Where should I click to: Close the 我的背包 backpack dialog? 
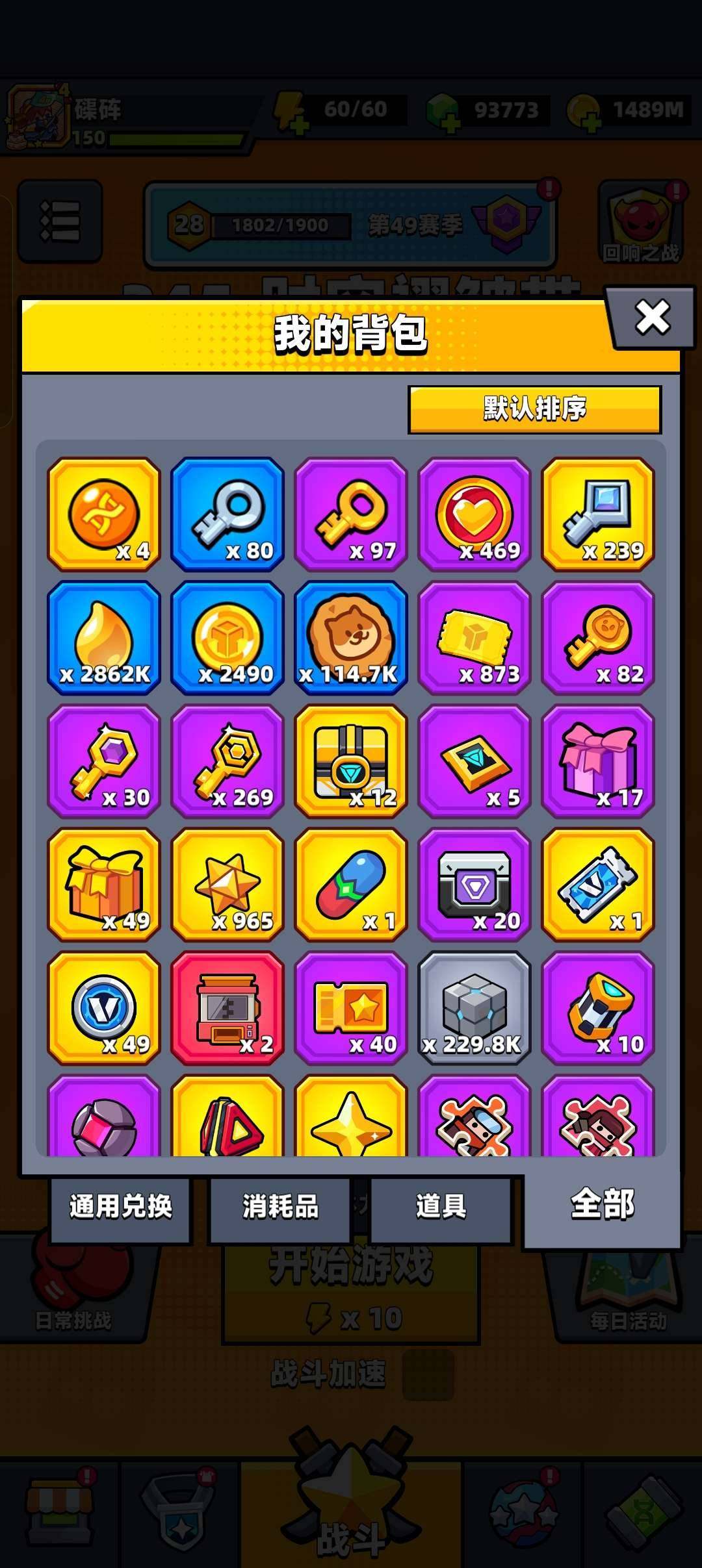pyautogui.click(x=652, y=317)
